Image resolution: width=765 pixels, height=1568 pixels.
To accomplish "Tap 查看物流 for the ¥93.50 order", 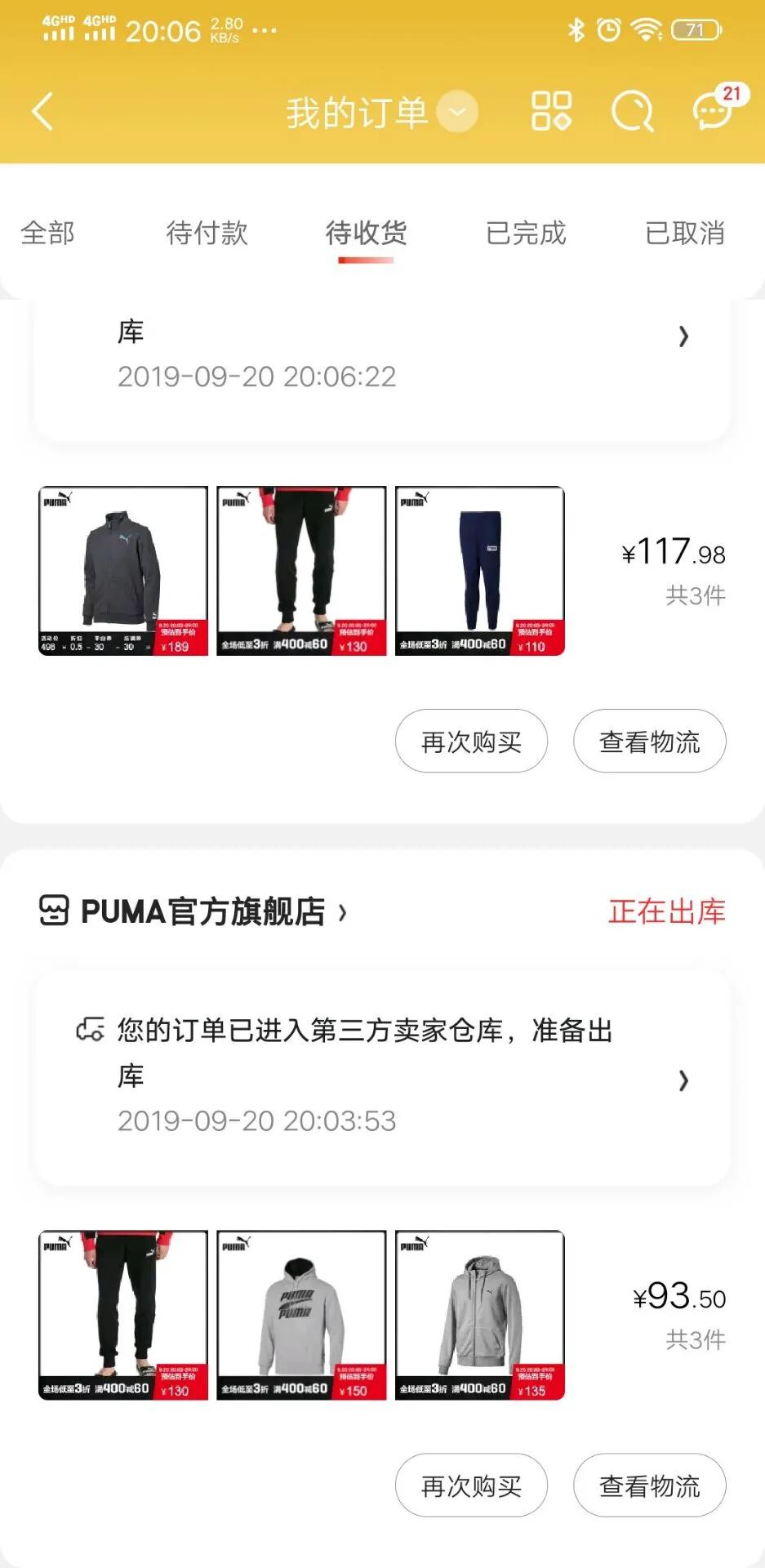I will tap(649, 1486).
